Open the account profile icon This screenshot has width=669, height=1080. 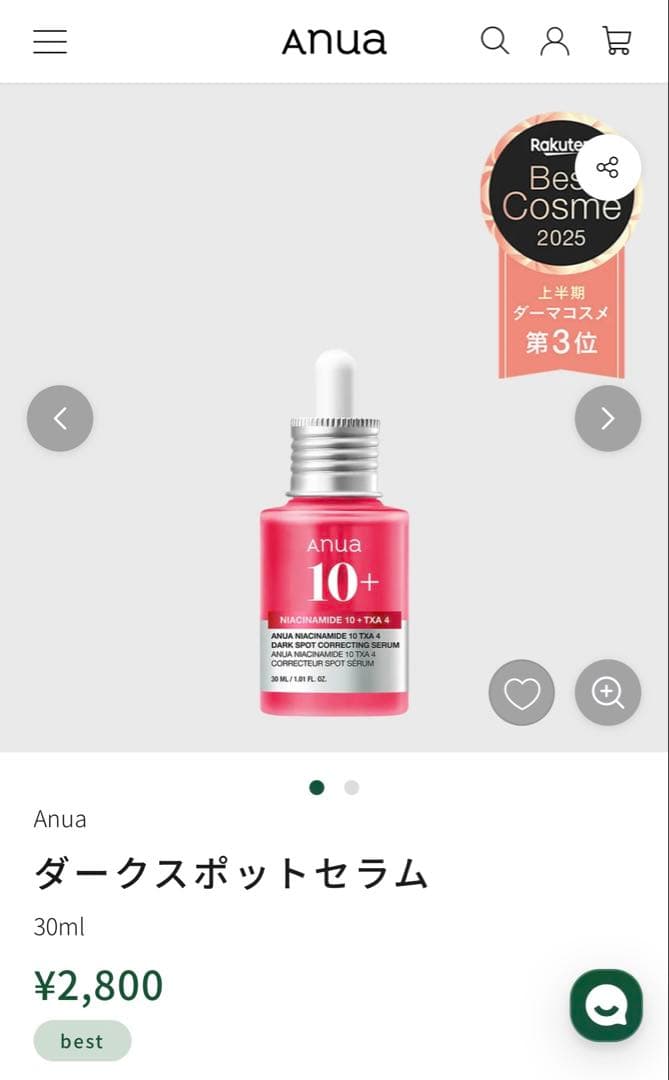554,41
